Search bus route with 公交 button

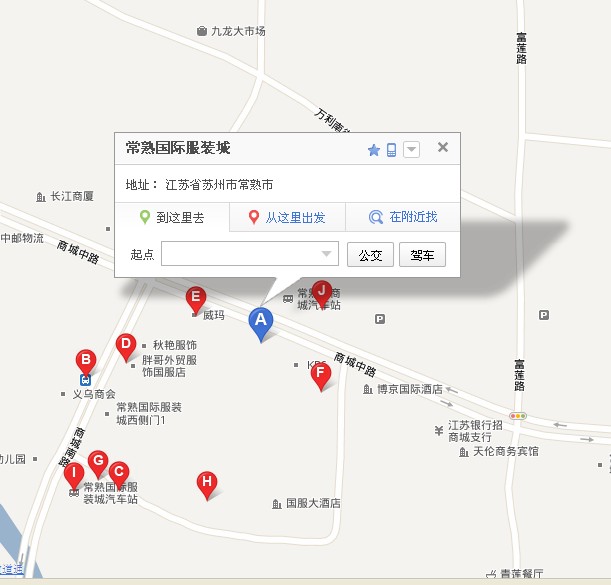(370, 255)
